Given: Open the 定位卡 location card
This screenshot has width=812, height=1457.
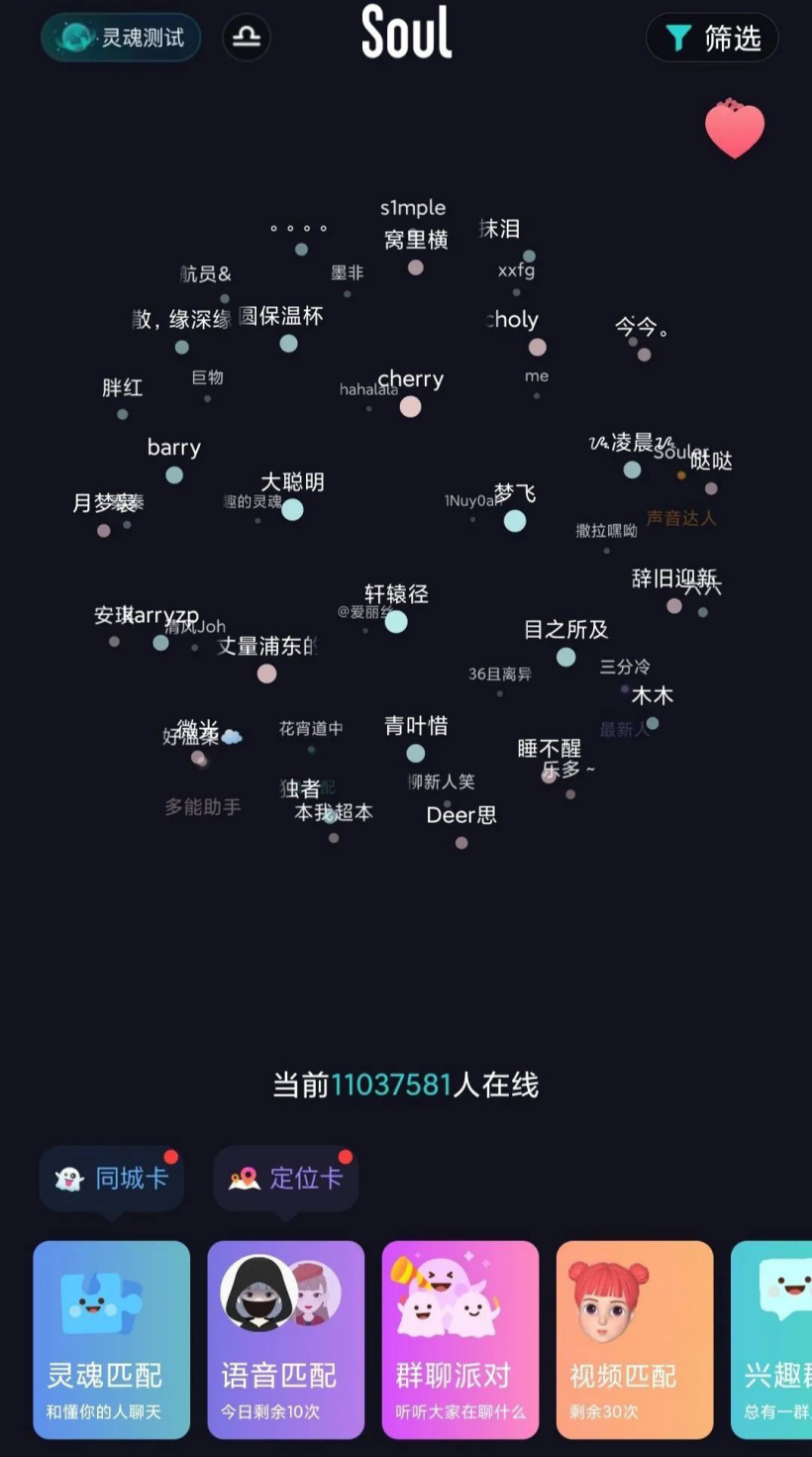Looking at the screenshot, I should click(x=285, y=1178).
